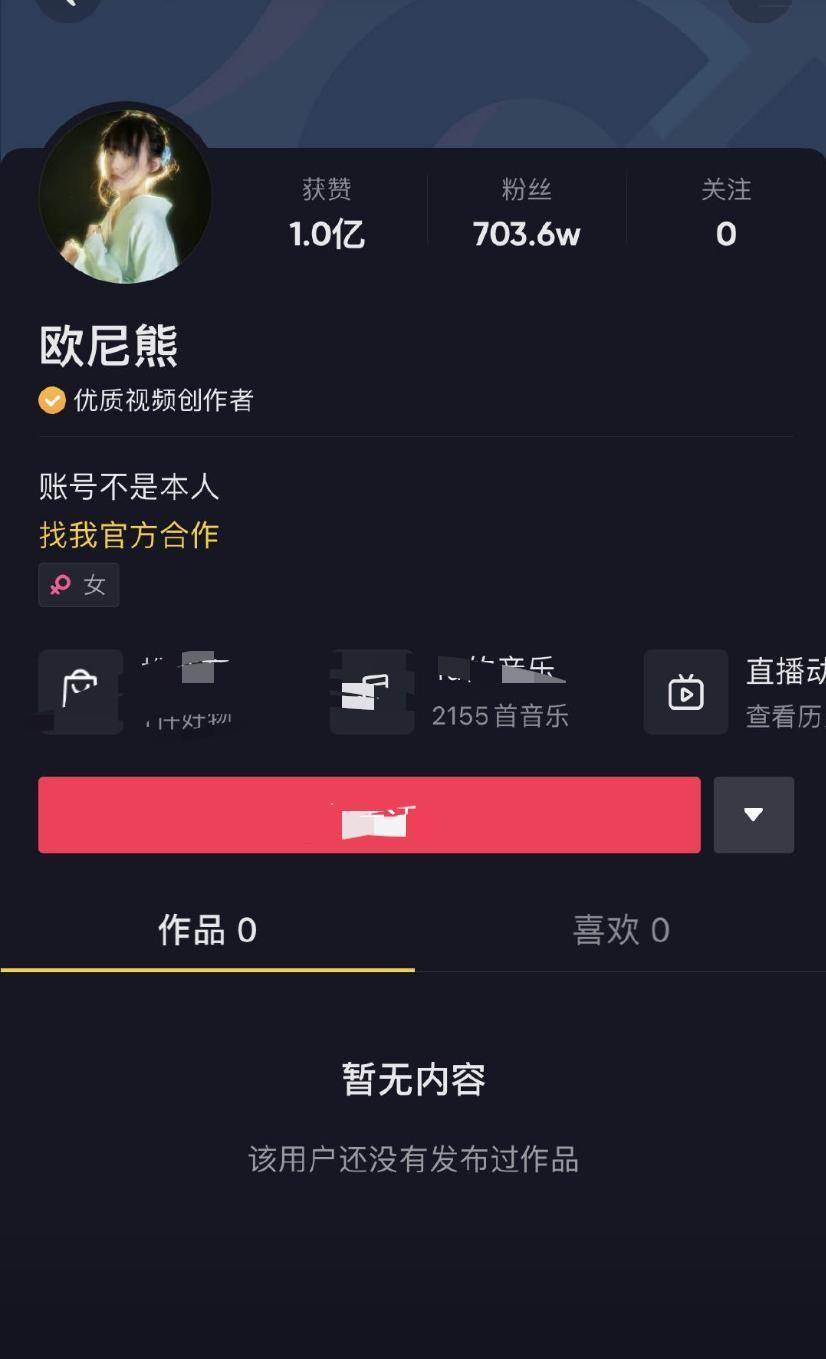Open the 找我官方合作 link
Screen dimensions: 826x1359
pos(129,535)
